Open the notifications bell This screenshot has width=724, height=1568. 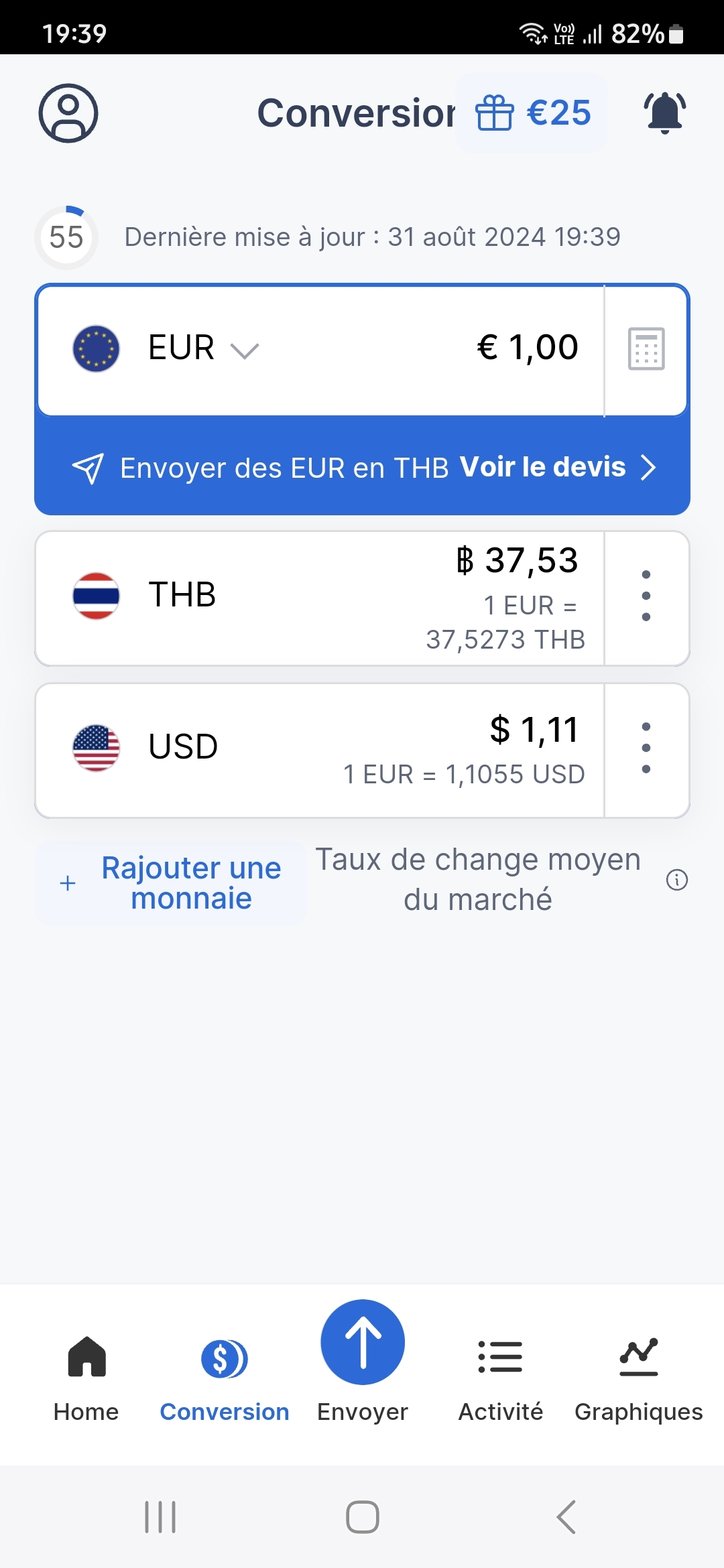(x=664, y=113)
